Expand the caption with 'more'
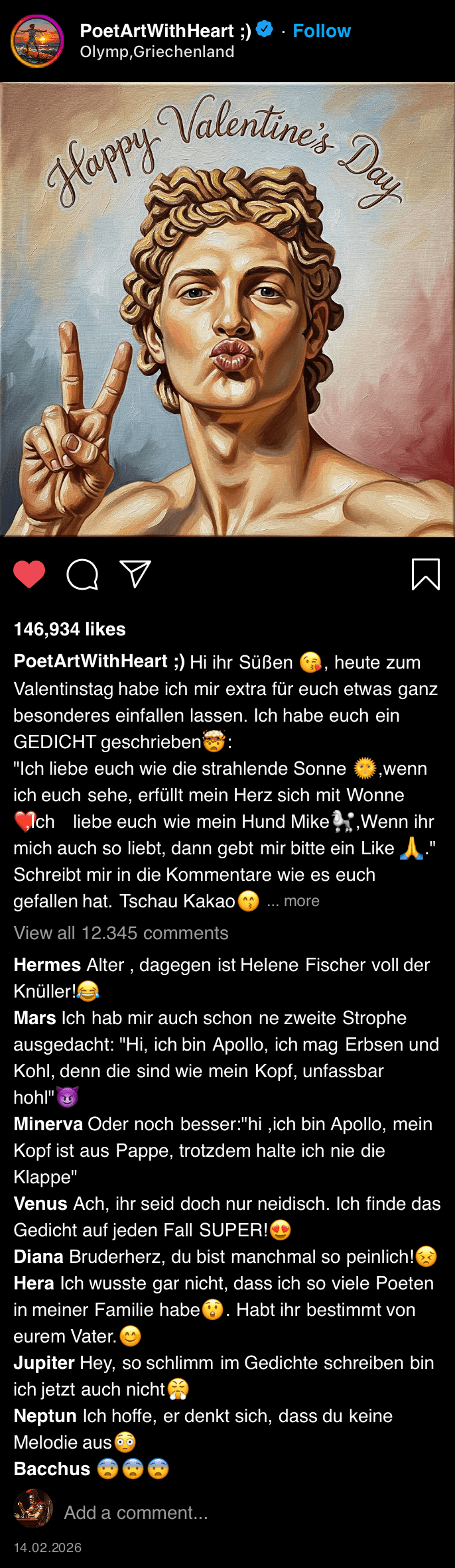The width and height of the screenshot is (455, 1568). point(301,901)
